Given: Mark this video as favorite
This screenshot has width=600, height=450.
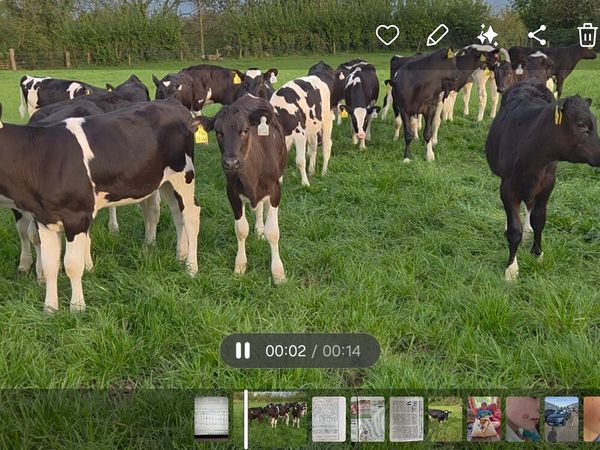Looking at the screenshot, I should [x=387, y=35].
